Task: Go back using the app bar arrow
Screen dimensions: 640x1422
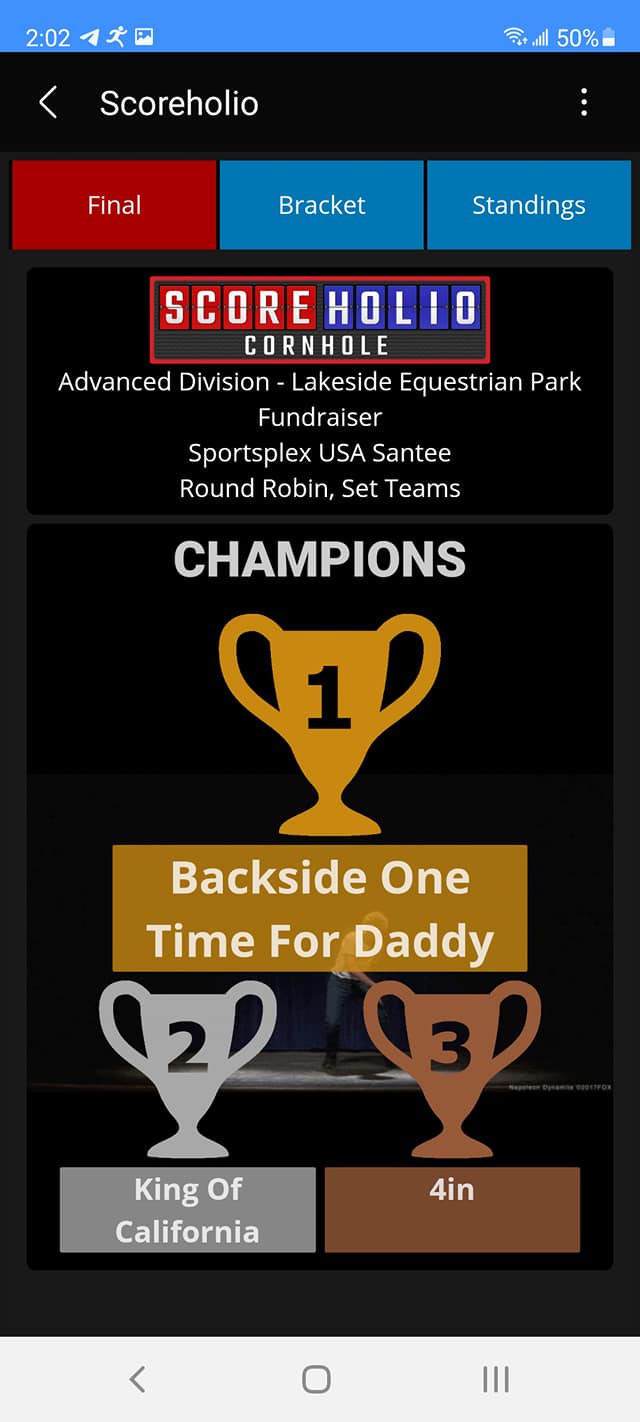Action: tap(48, 102)
